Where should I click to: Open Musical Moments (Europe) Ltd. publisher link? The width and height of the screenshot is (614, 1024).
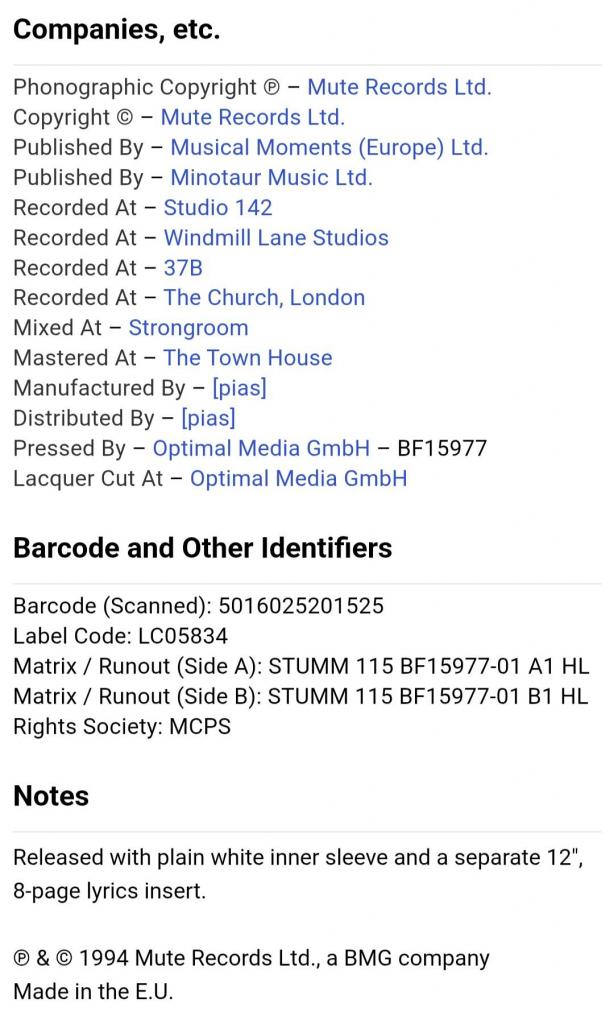329,147
